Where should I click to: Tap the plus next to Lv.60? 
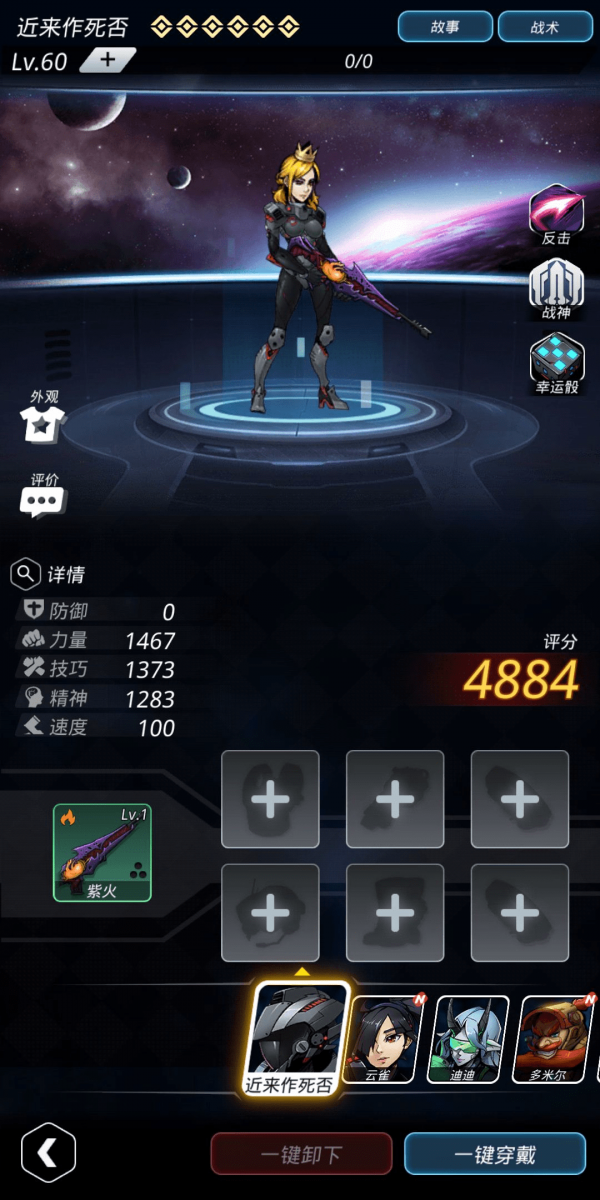pyautogui.click(x=107, y=61)
